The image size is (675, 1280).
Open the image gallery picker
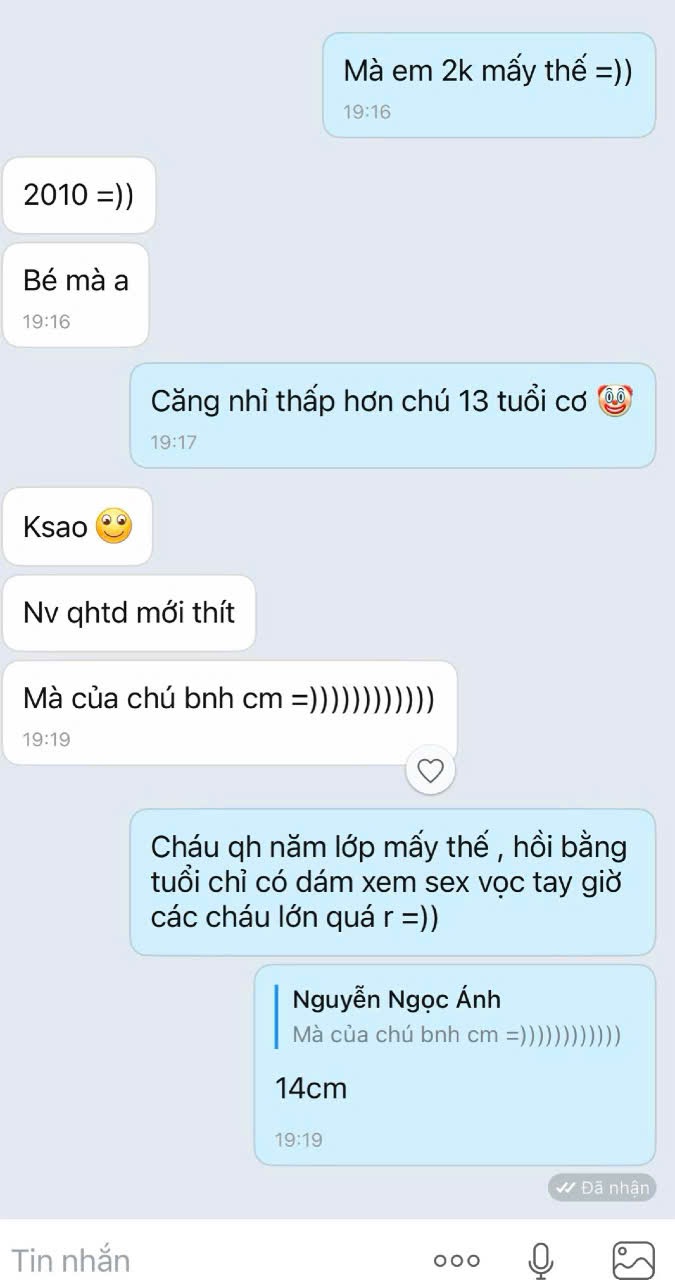tap(633, 1260)
